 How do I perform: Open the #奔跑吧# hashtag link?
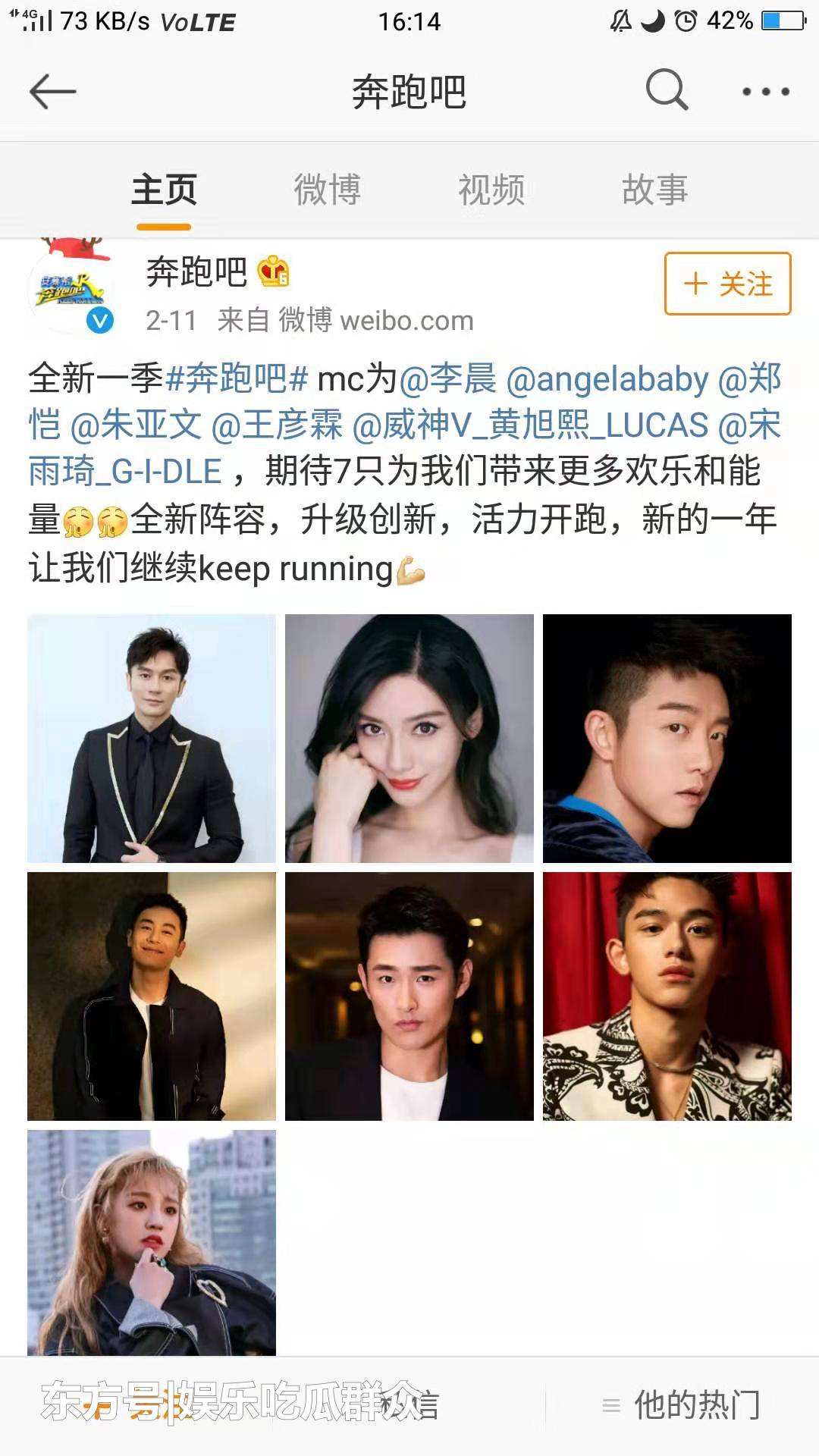pos(237,378)
